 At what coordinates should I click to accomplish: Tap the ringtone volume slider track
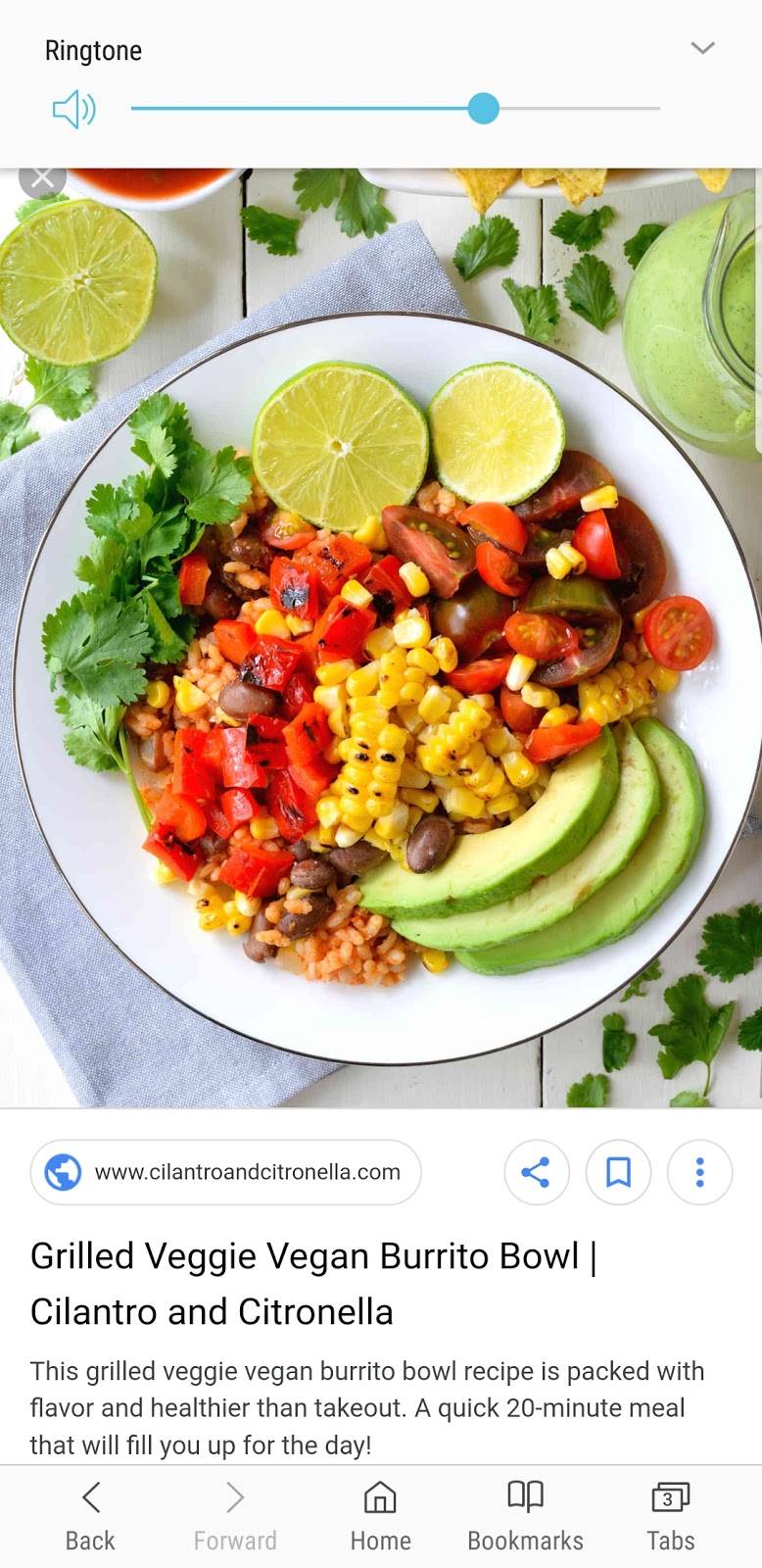tap(396, 109)
